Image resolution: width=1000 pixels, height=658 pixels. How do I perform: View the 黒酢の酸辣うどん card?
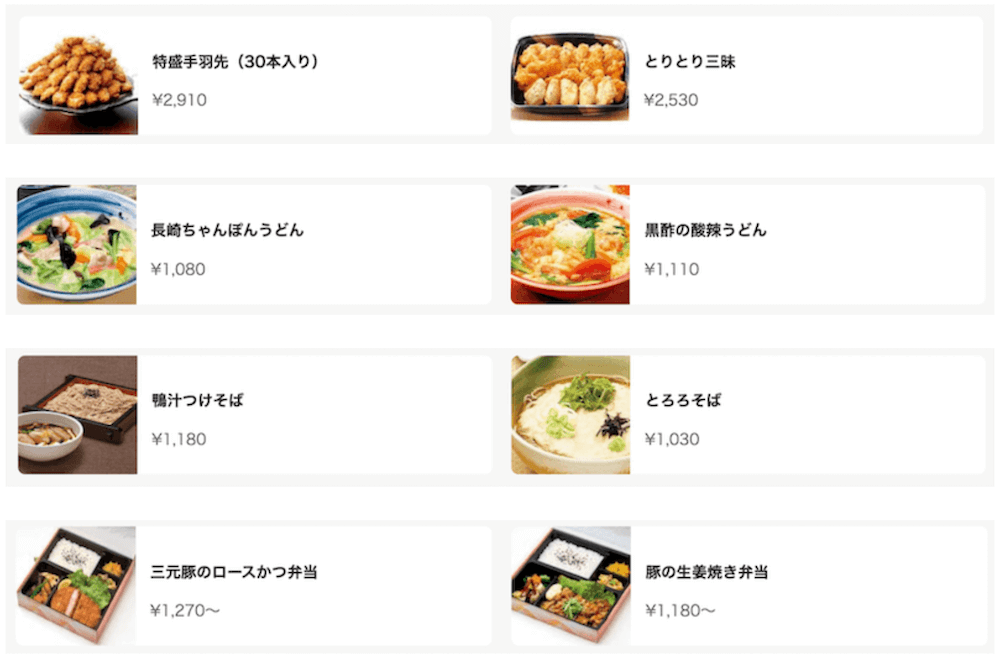(x=746, y=245)
